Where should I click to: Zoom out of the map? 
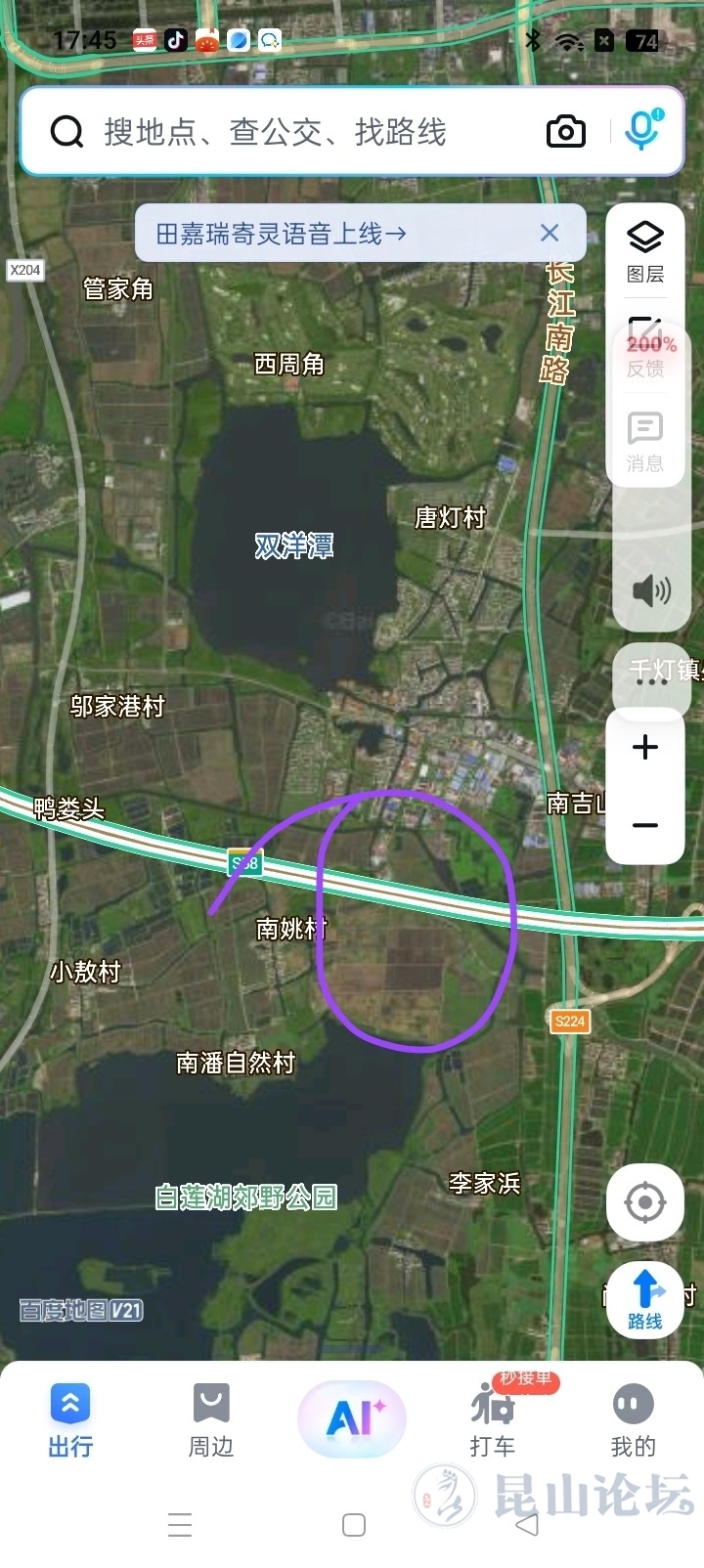pyautogui.click(x=645, y=826)
